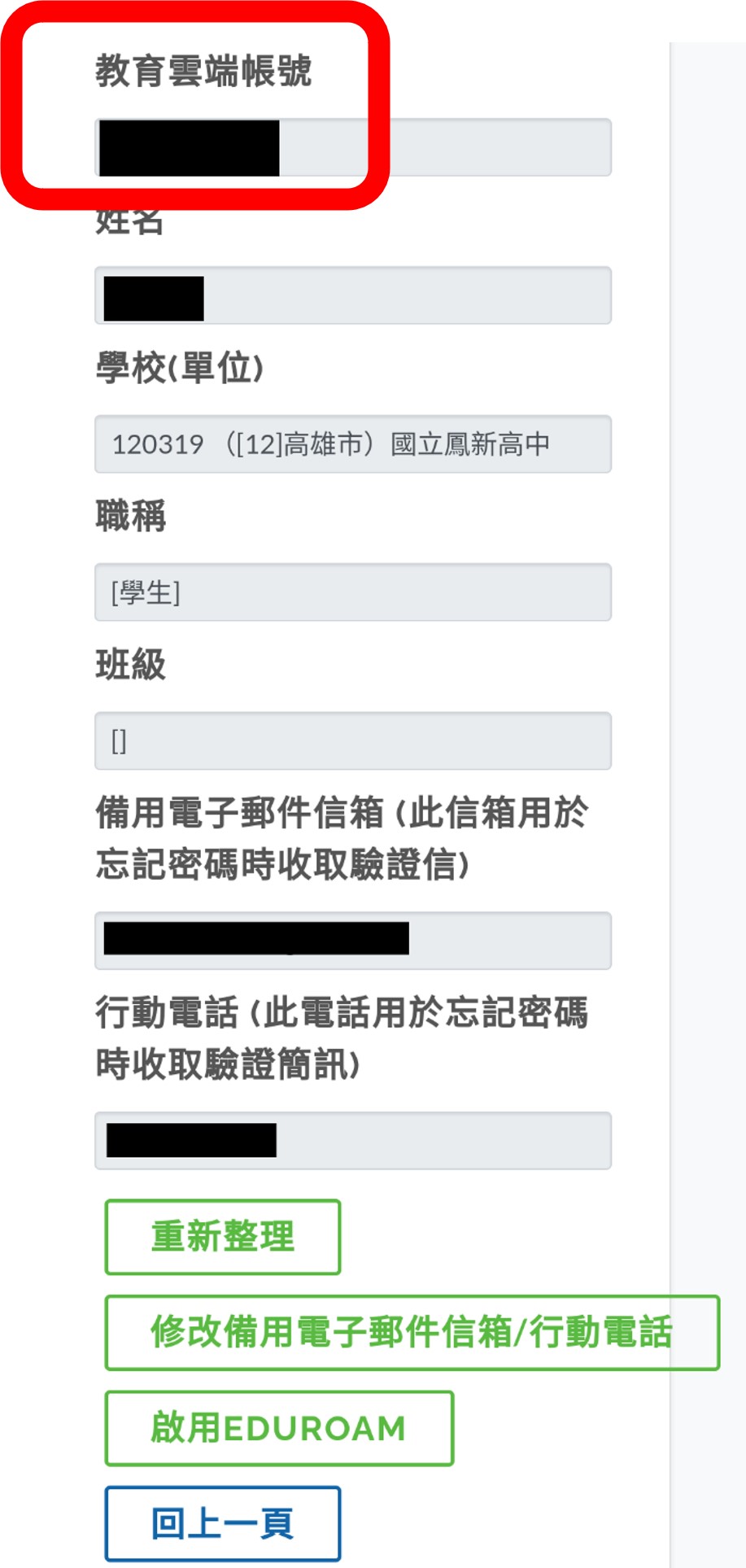Image resolution: width=746 pixels, height=1568 pixels.
Task: Select the 職稱 title field
Action: [352, 592]
